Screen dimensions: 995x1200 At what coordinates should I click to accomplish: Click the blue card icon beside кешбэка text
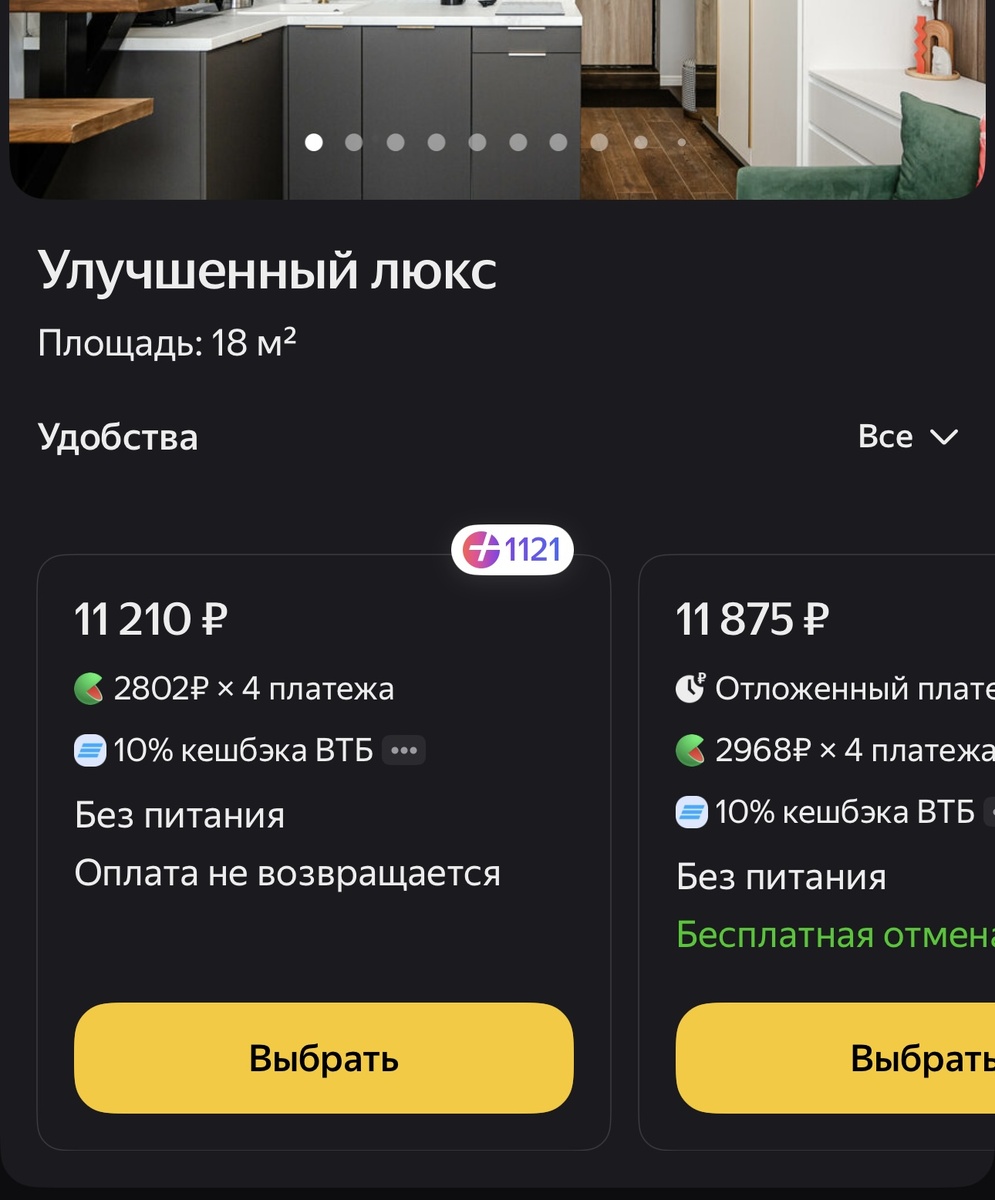pyautogui.click(x=90, y=749)
